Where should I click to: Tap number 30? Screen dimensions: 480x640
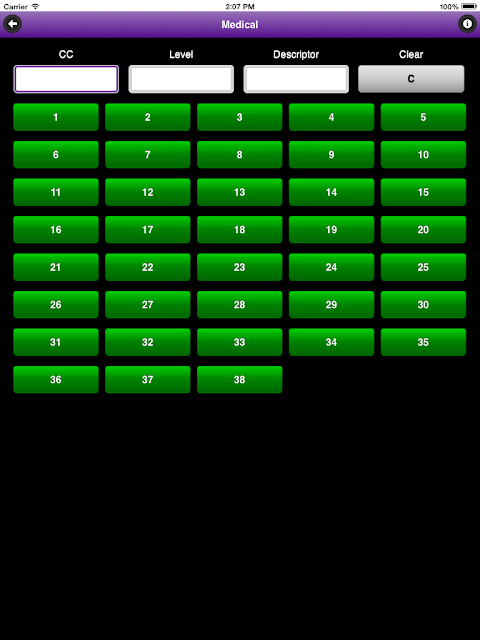(x=423, y=305)
